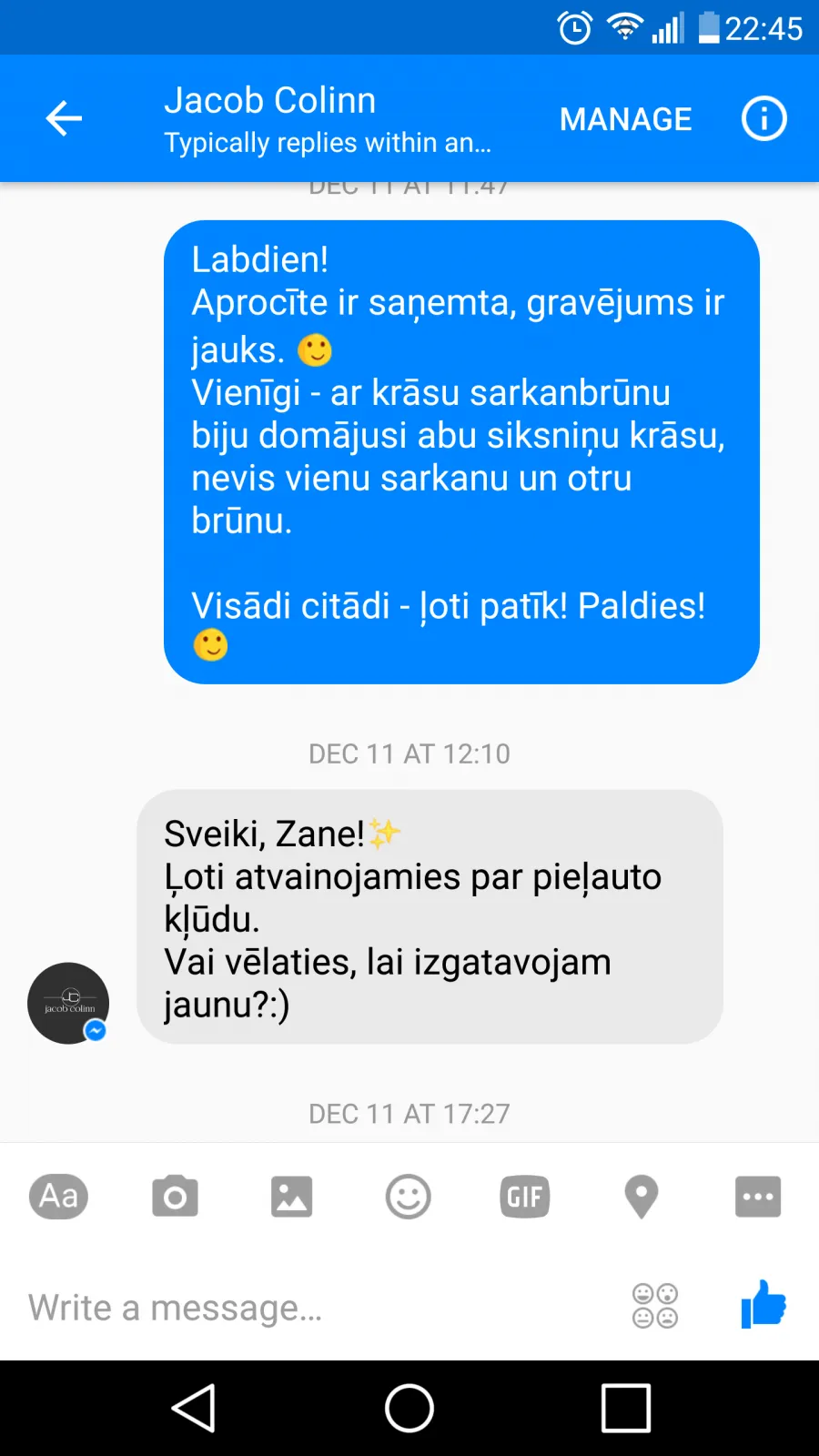Focus the Write a message field
The height and width of the screenshot is (1456, 819).
click(x=318, y=1307)
